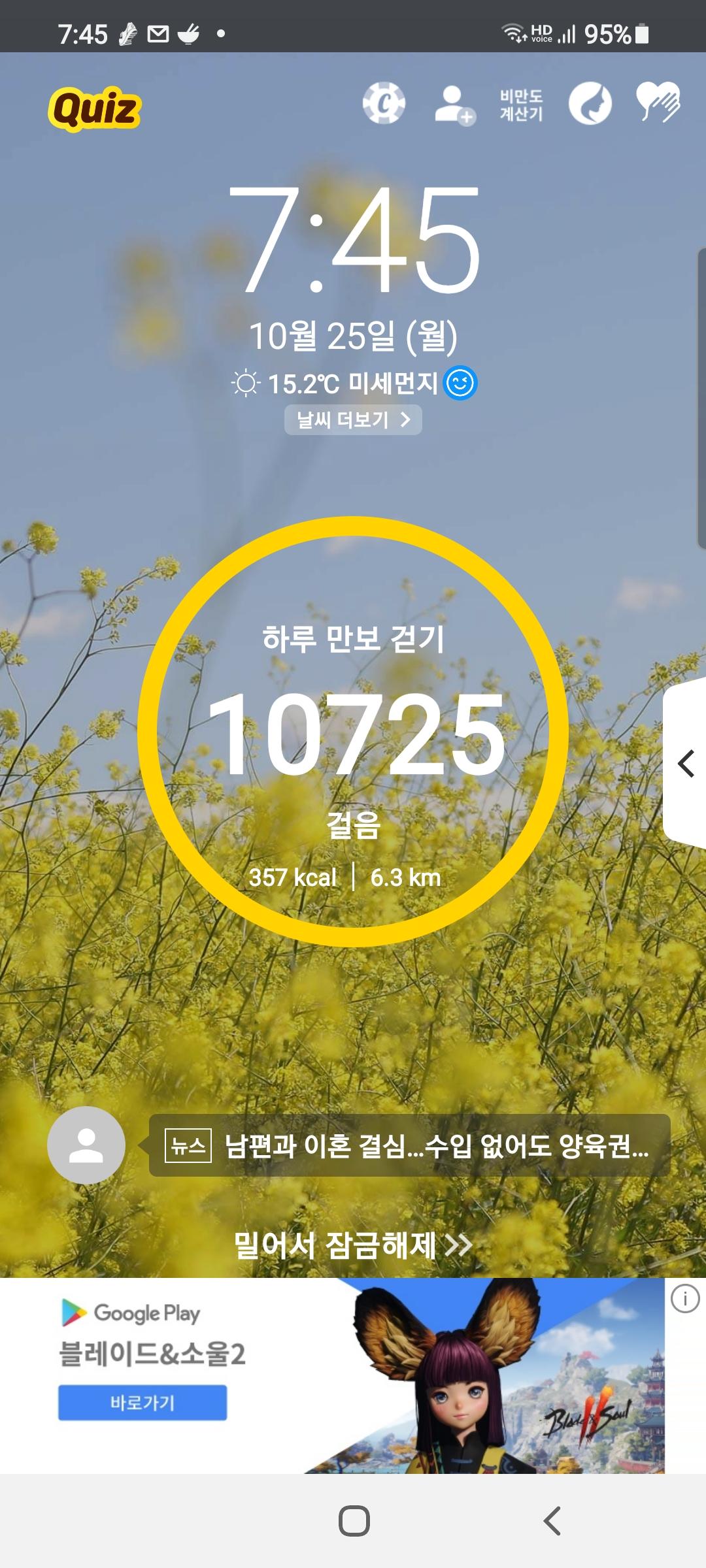Viewport: 706px width, 1568px height.
Task: Tap 바로가기 in the Google Play ad
Action: coord(143,1403)
